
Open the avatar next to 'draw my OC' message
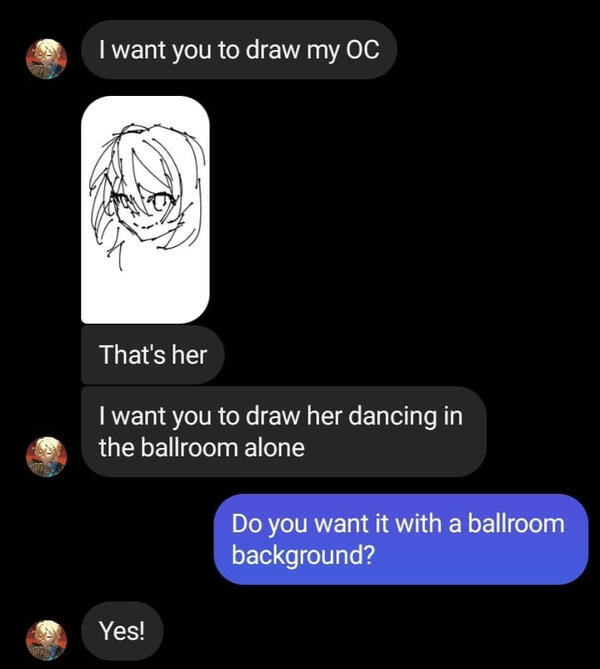[x=46, y=59]
